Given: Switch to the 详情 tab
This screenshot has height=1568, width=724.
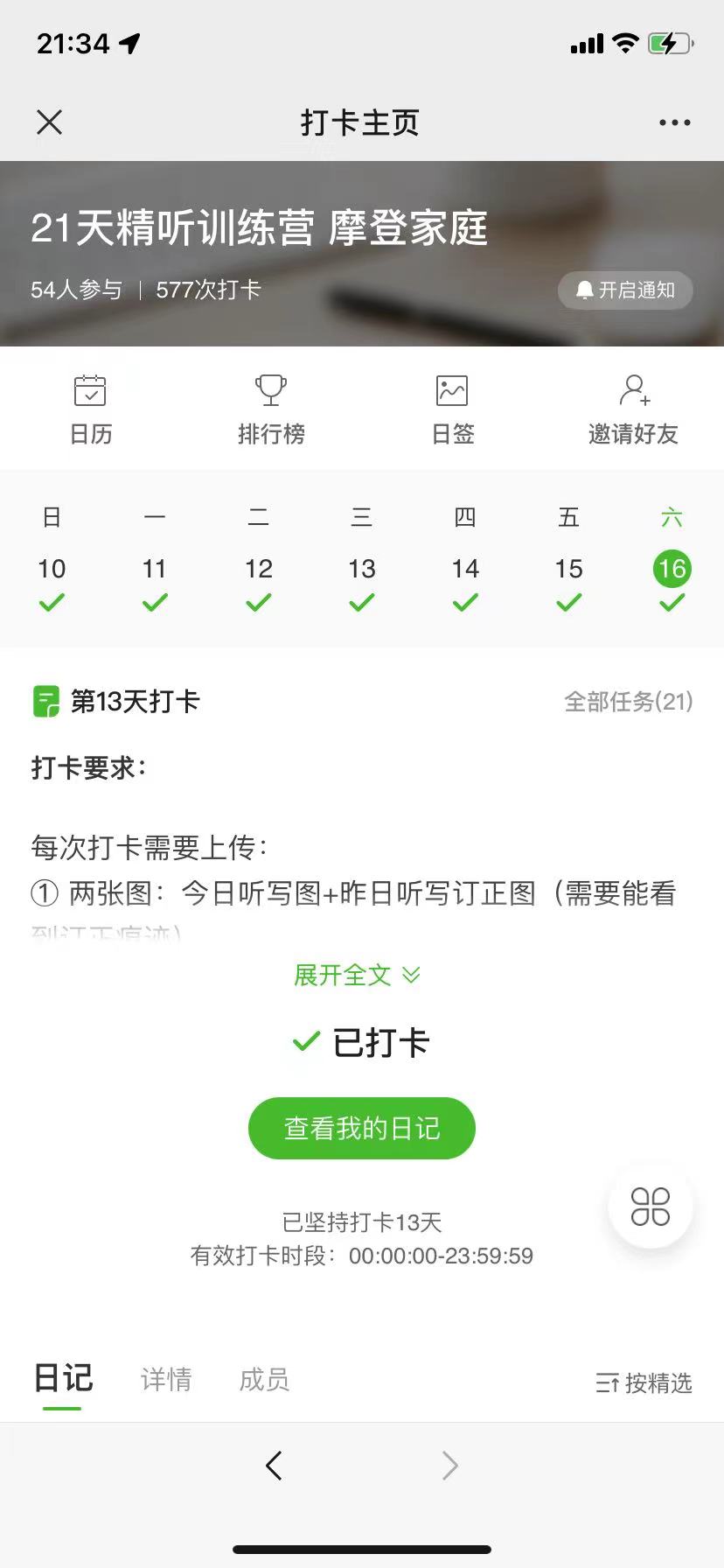Looking at the screenshot, I should 166,1380.
